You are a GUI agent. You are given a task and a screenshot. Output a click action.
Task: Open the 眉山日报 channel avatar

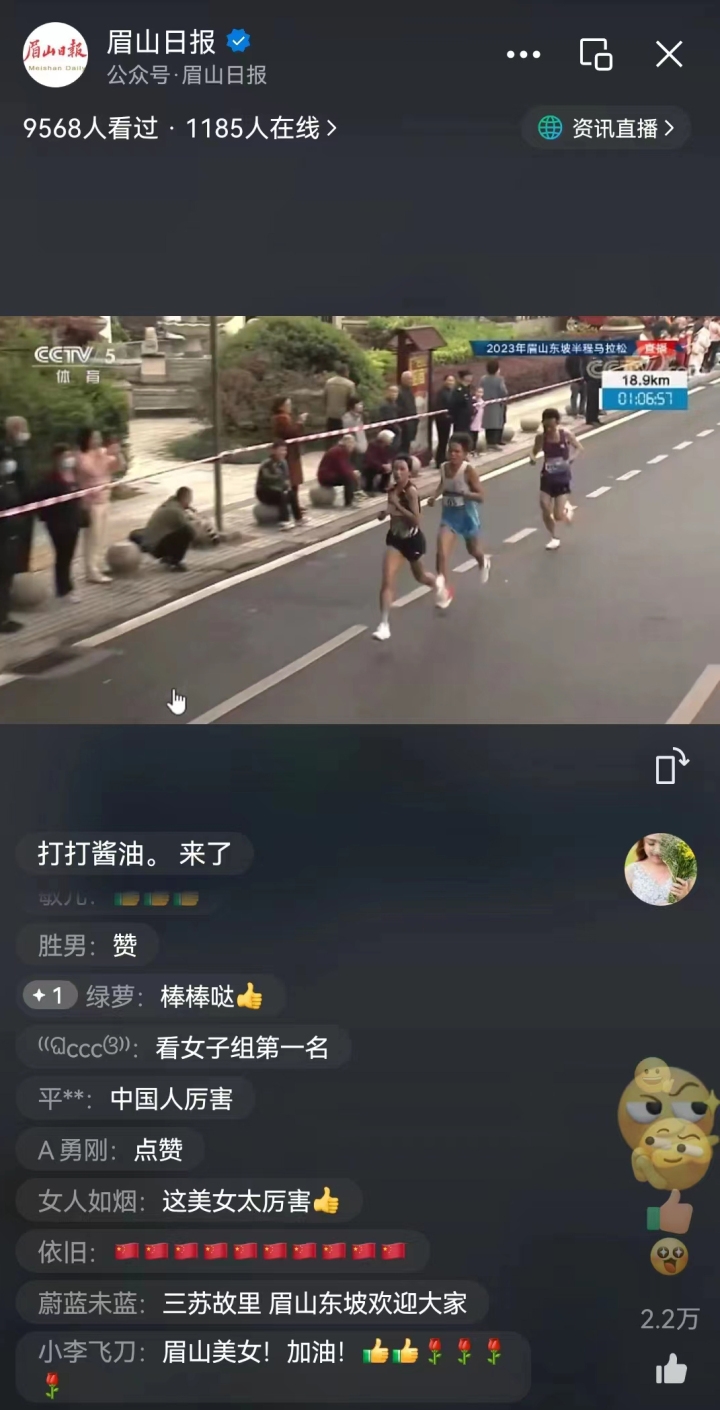(55, 55)
